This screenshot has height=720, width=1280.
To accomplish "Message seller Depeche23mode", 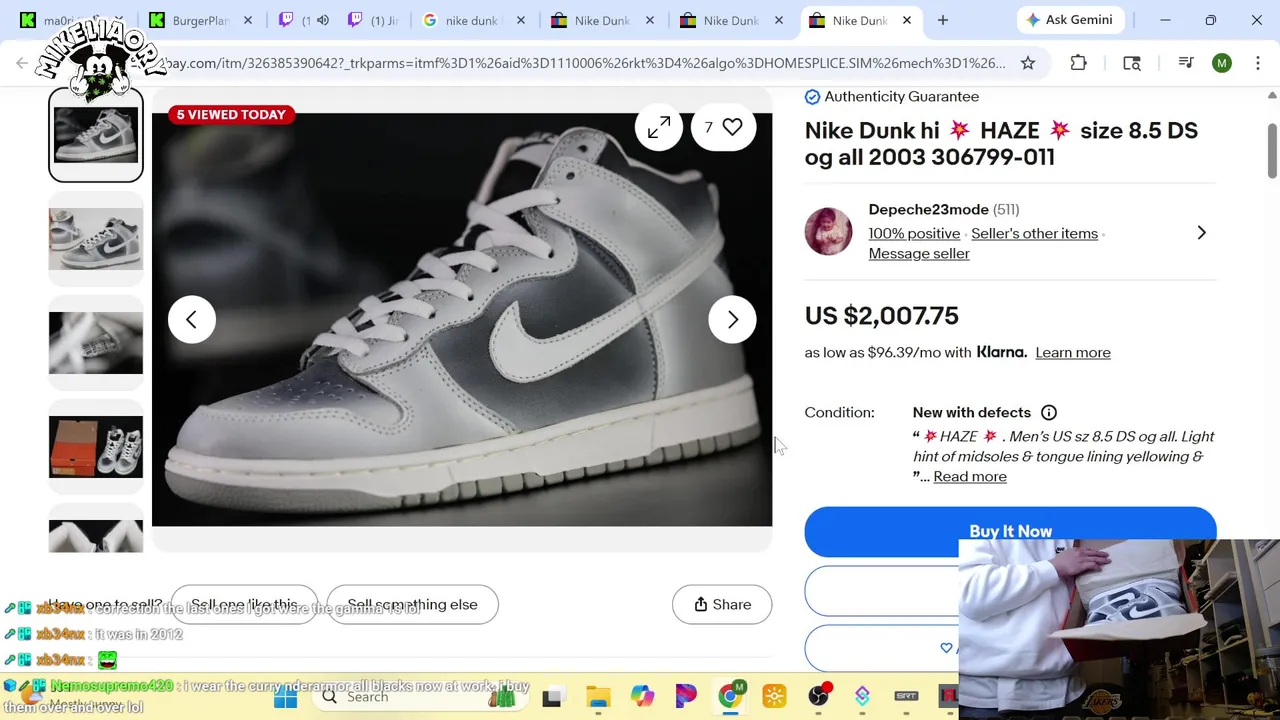I will click(918, 253).
